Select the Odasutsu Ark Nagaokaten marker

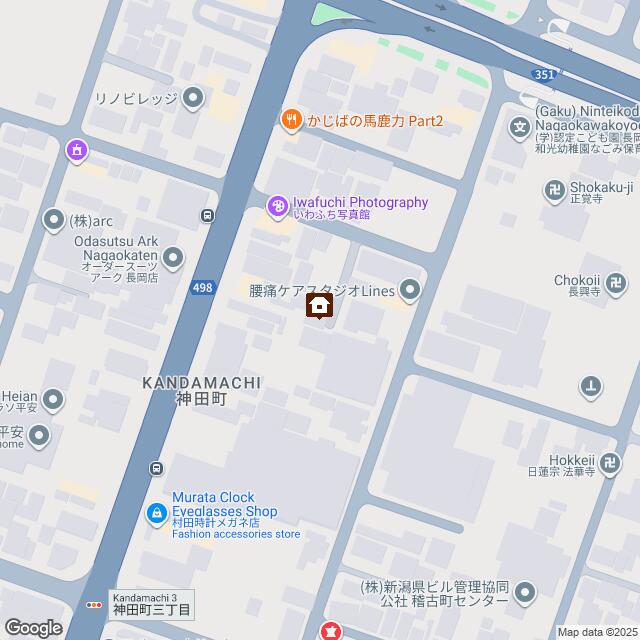[173, 258]
